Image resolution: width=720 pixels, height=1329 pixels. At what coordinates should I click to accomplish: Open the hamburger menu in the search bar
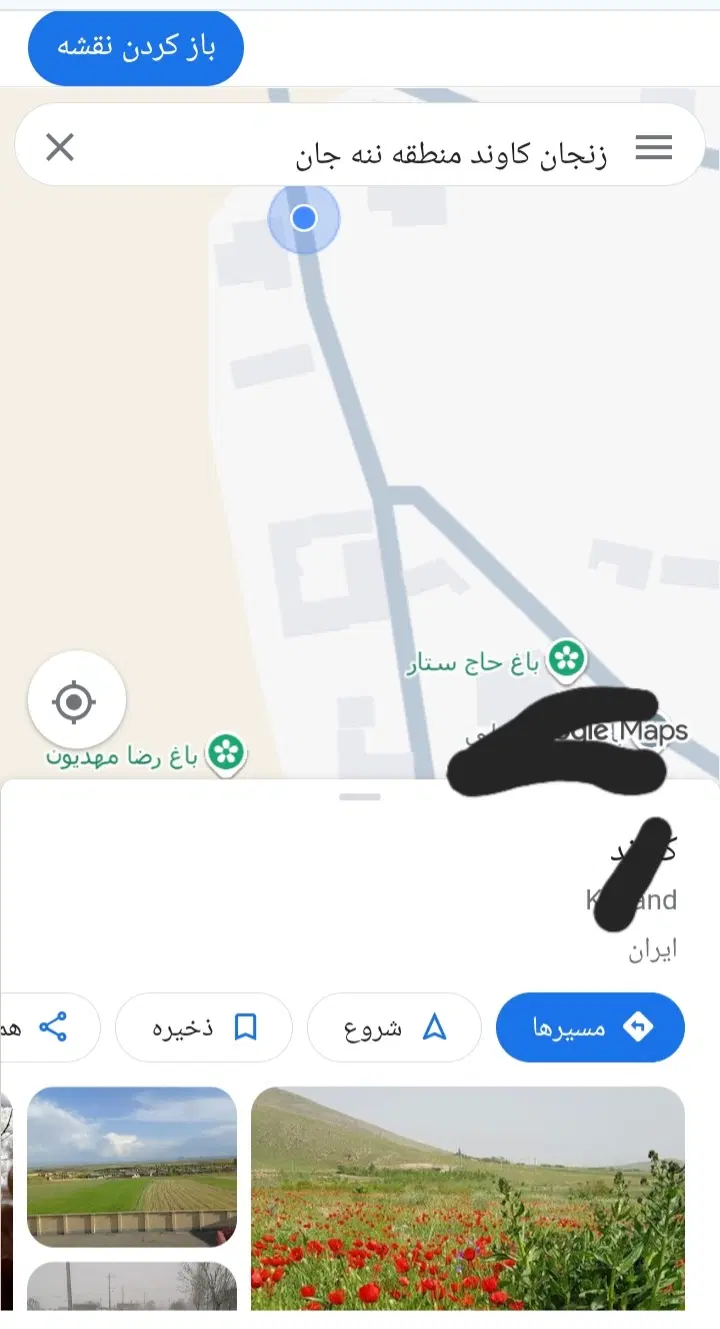[654, 148]
